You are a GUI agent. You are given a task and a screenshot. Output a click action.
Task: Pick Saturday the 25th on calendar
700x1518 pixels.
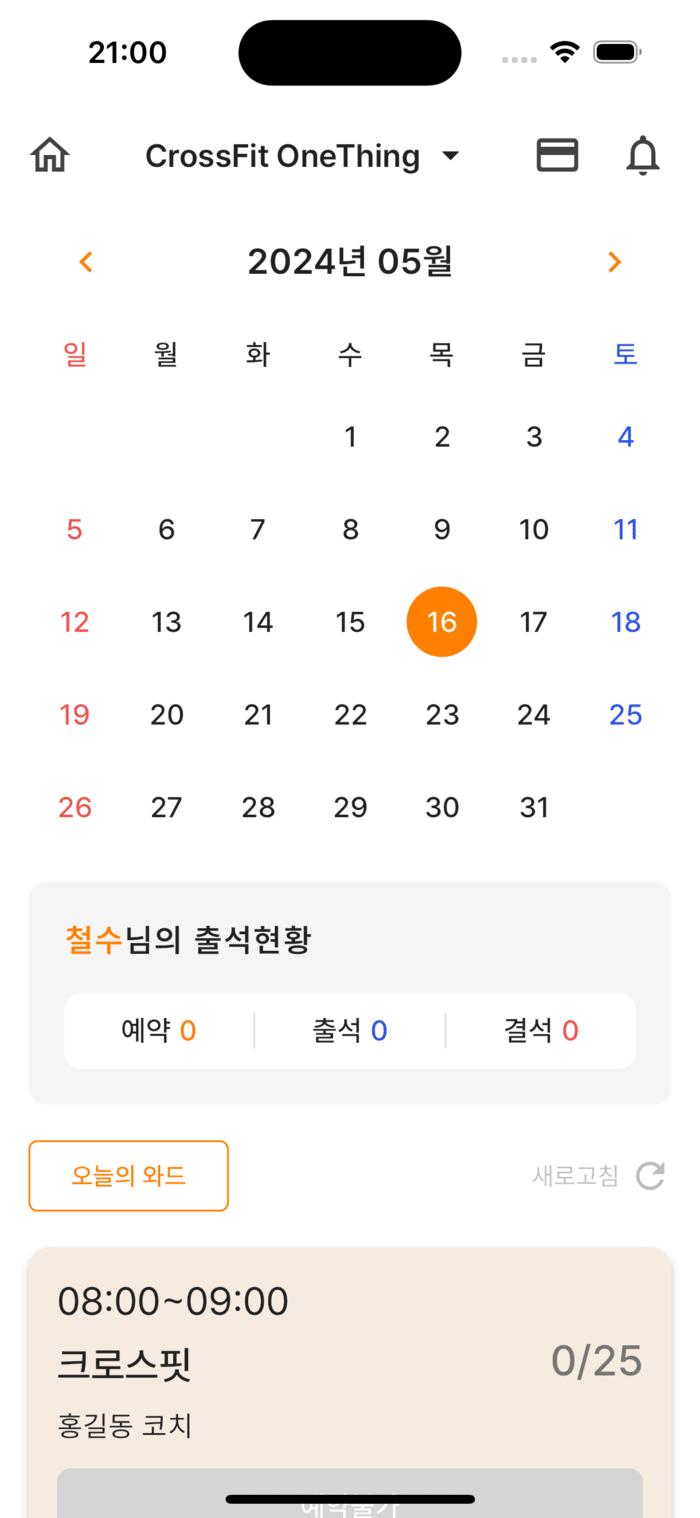coord(625,715)
